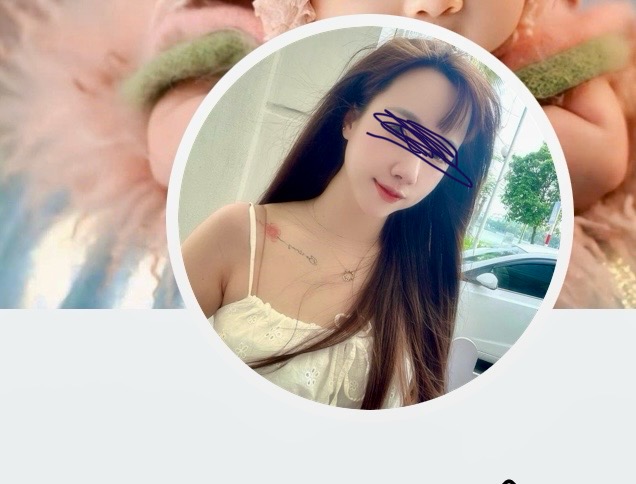The image size is (636, 484).
Task: View the cover photo behind the avatar
Action: pos(80,150)
